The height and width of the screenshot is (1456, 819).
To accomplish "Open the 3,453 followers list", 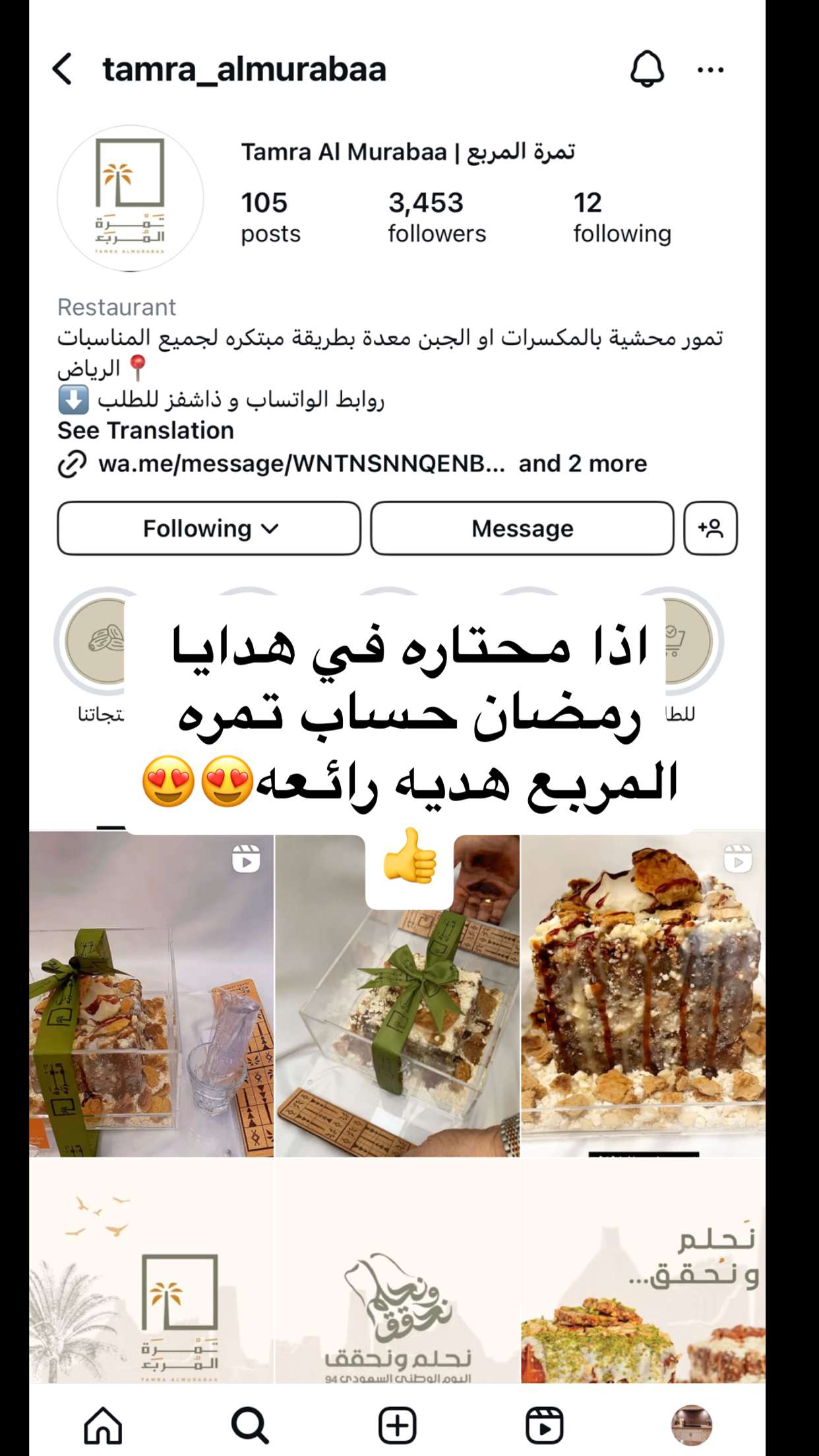I will (437, 218).
